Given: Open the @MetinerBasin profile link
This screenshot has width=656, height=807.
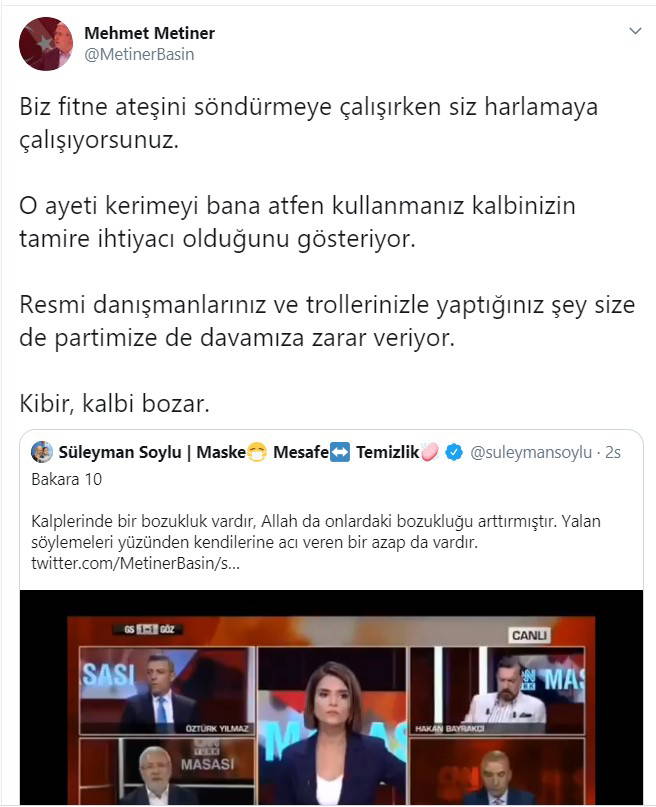Looking at the screenshot, I should (139, 54).
